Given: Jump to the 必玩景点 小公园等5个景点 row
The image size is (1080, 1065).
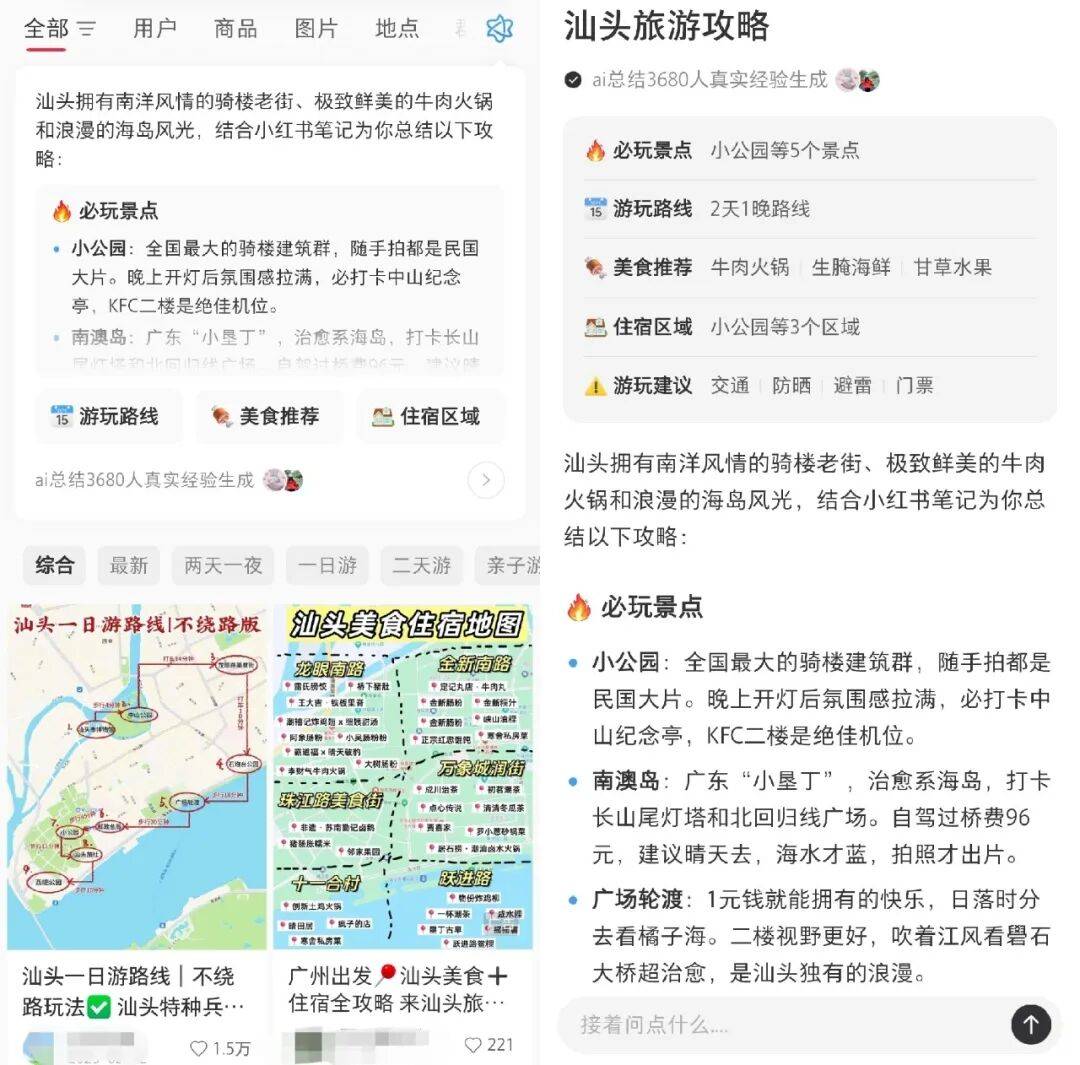Looking at the screenshot, I should [x=810, y=151].
